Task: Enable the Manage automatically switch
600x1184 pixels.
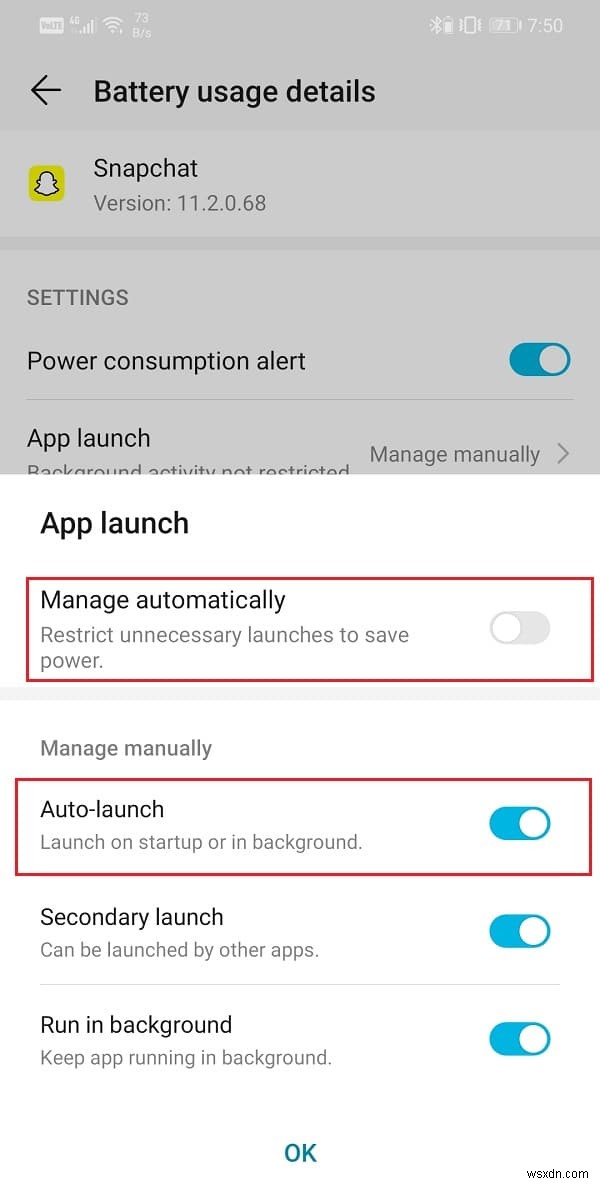Action: 519,628
